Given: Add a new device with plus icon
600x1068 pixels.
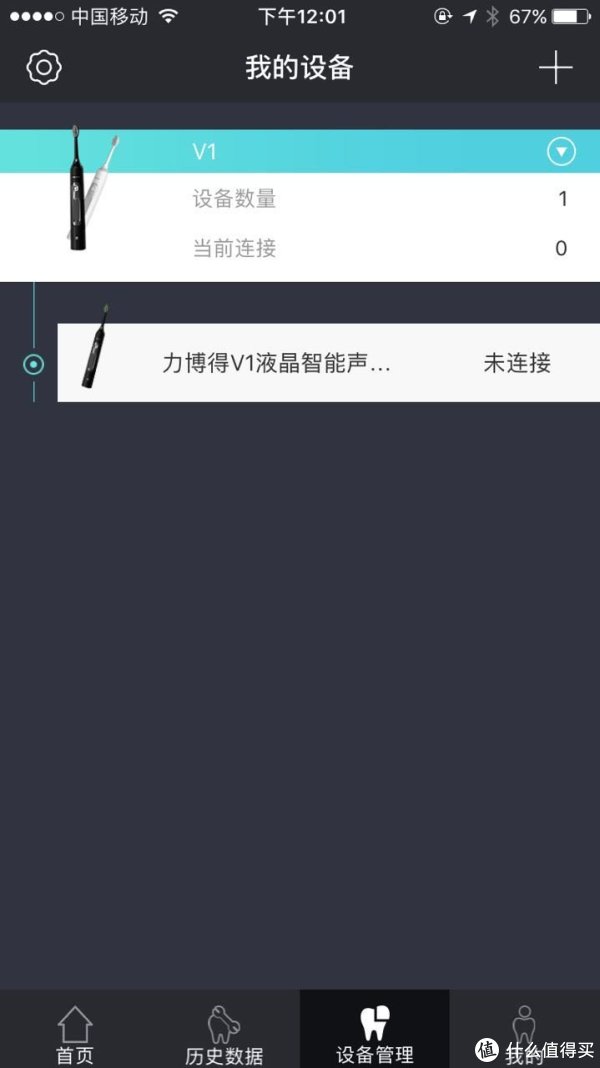Looking at the screenshot, I should pos(555,68).
